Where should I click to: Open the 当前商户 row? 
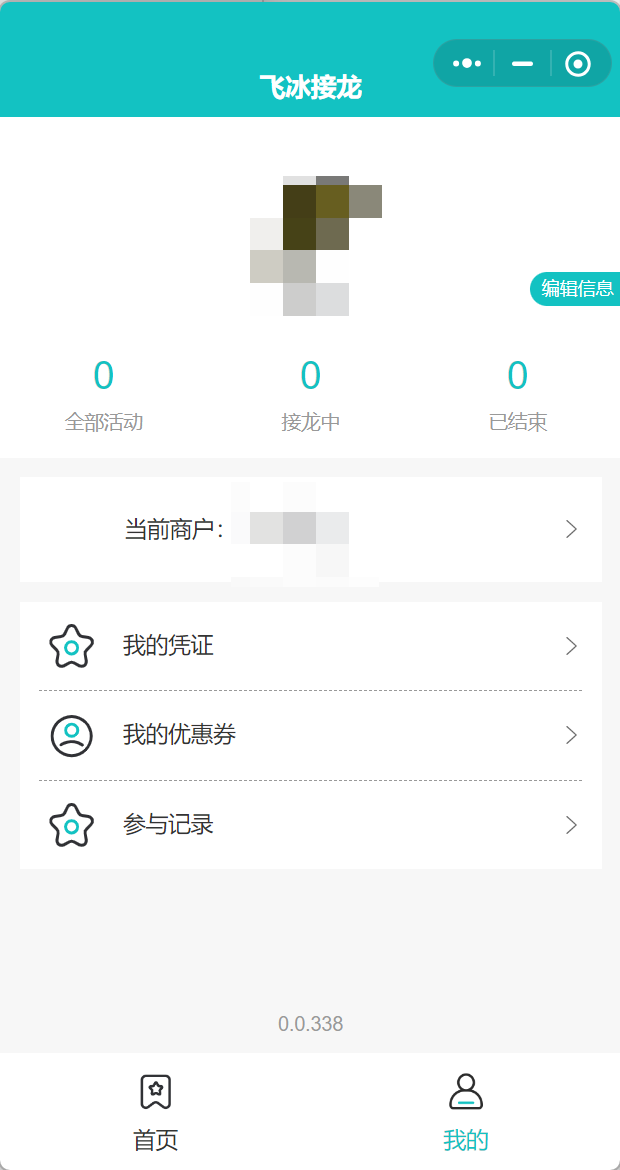point(310,529)
